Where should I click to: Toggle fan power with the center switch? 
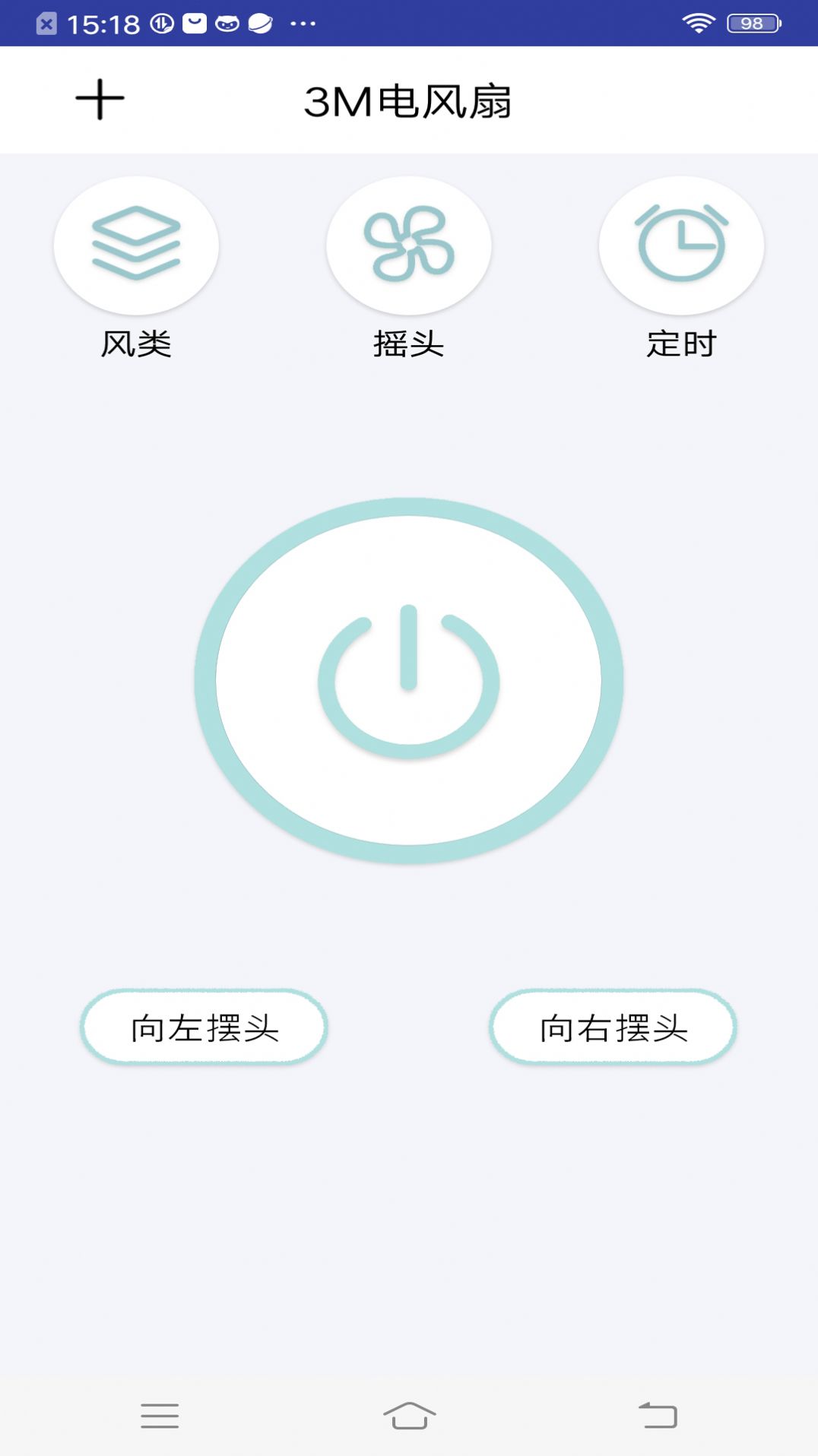click(x=409, y=680)
